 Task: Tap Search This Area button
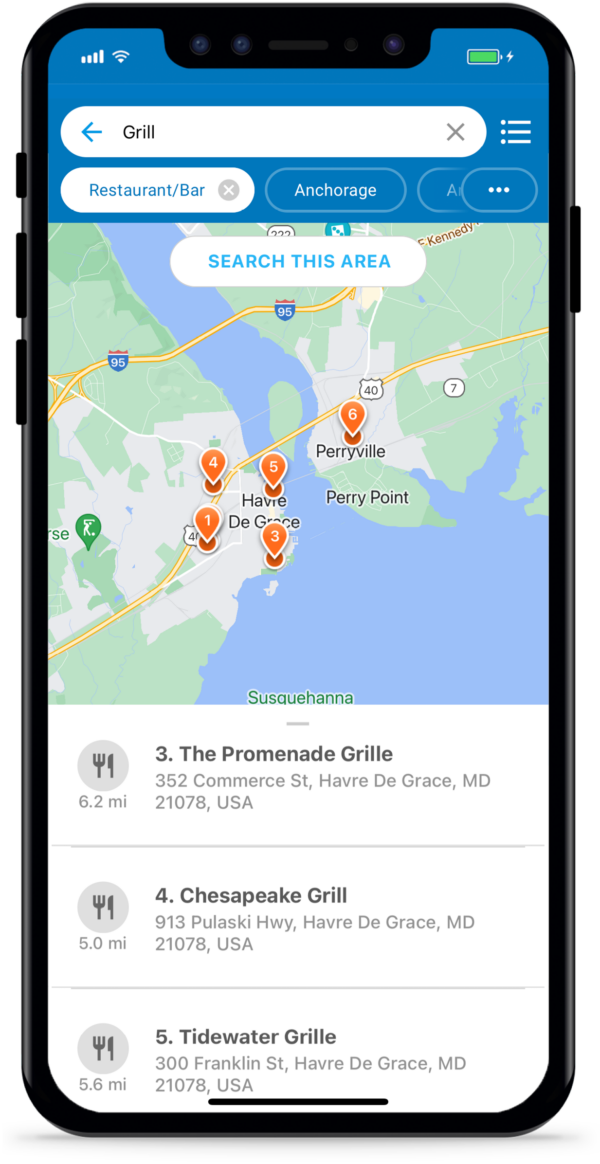(298, 262)
